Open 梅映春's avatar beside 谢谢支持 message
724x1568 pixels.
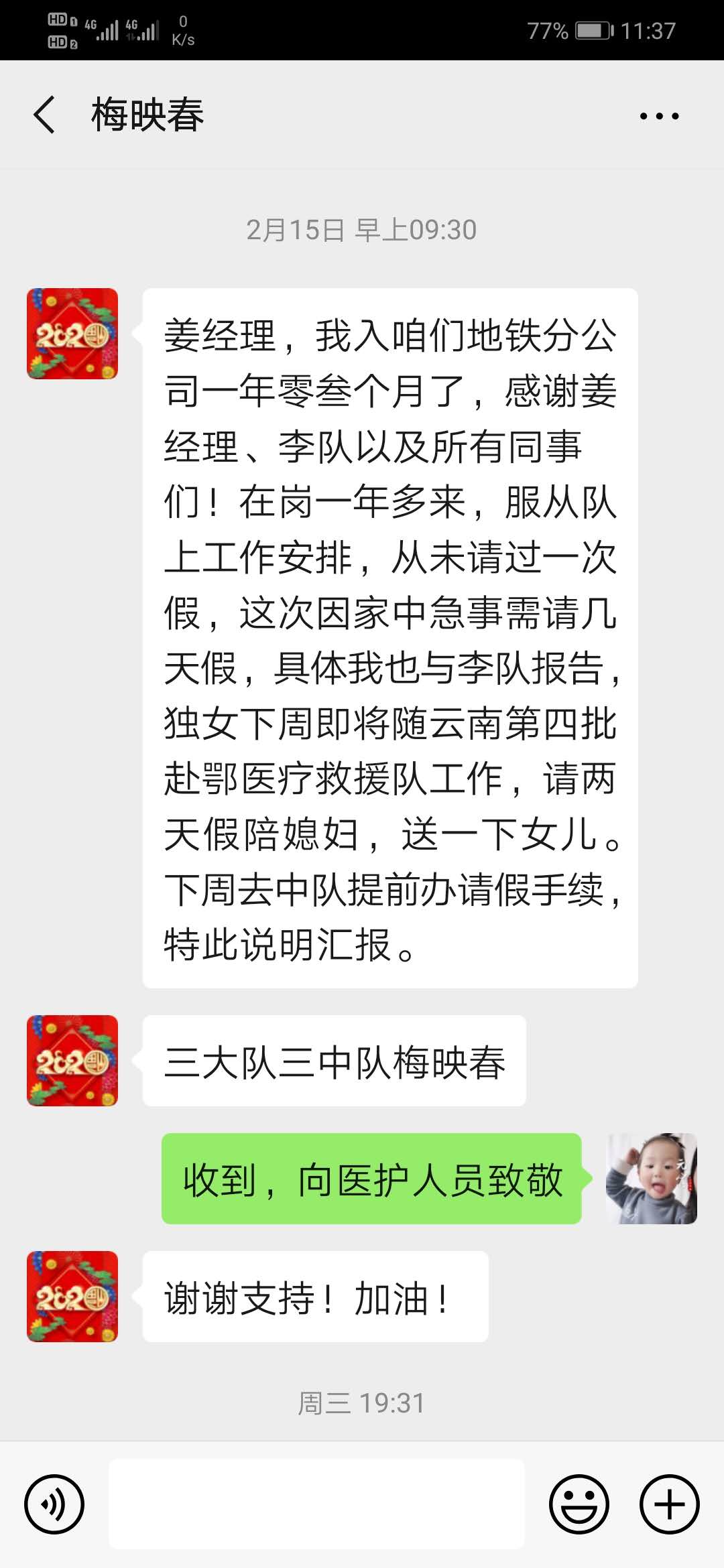72,1297
